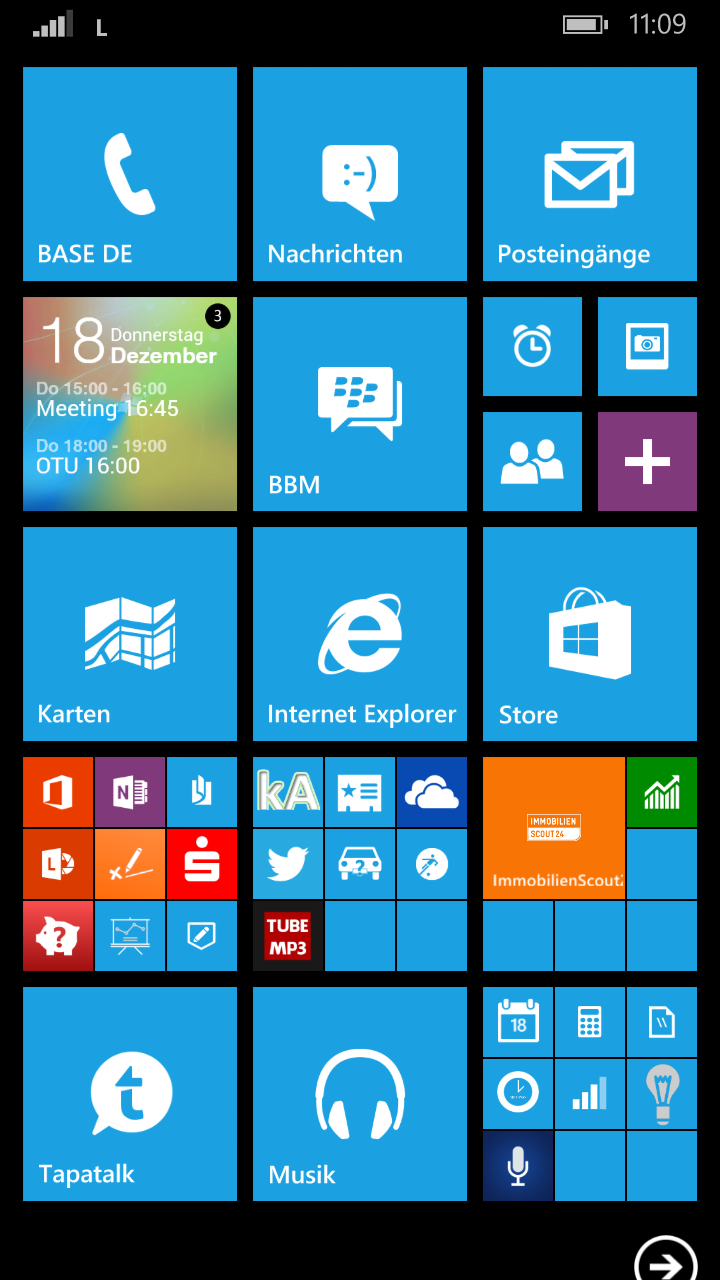Tap the purple plus tile

point(647,461)
